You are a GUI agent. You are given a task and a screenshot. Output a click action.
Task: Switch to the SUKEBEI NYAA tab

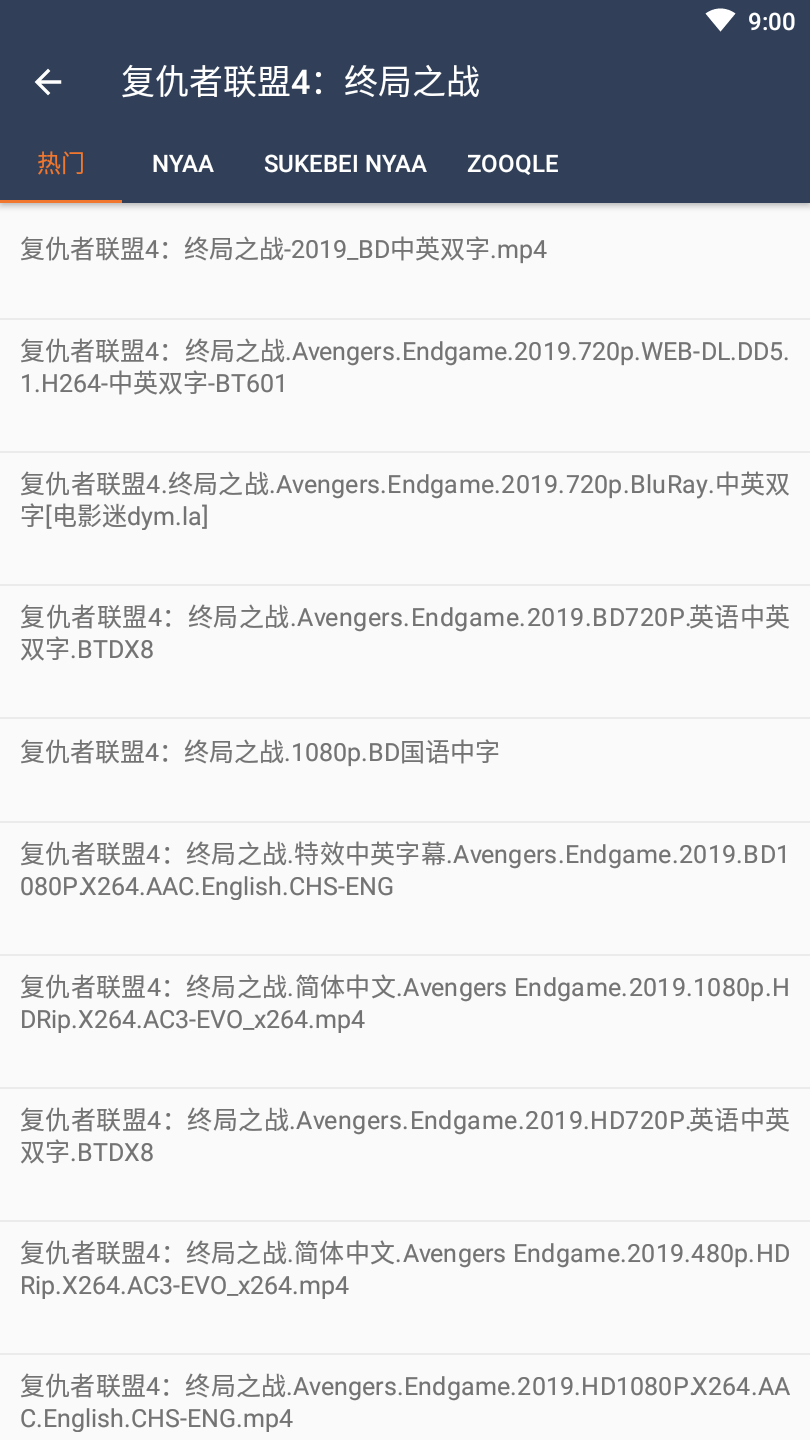pyautogui.click(x=345, y=164)
